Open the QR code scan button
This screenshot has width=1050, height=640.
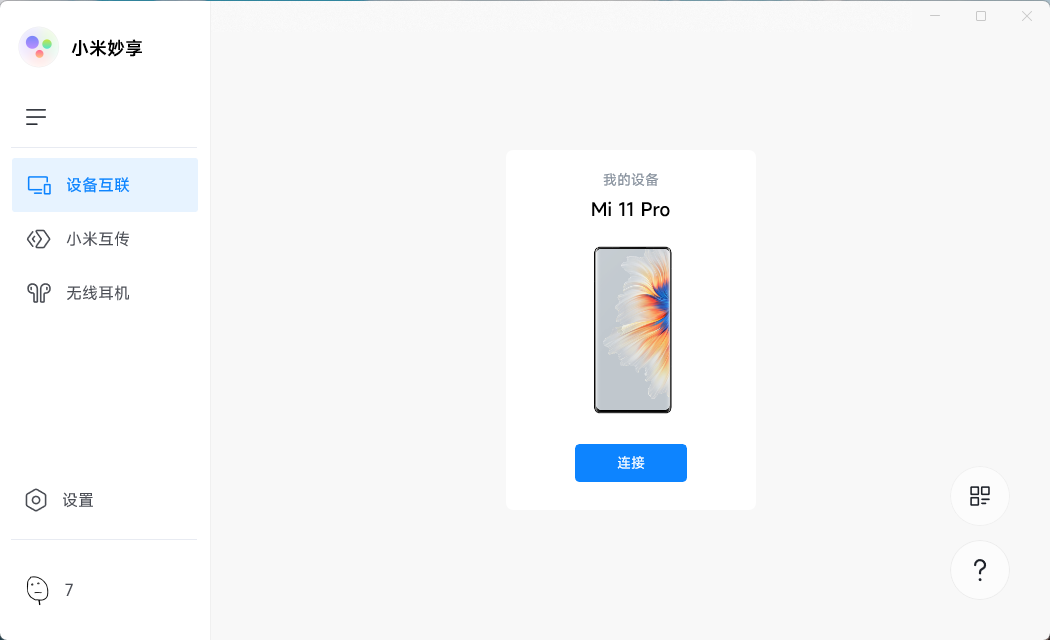(x=979, y=496)
